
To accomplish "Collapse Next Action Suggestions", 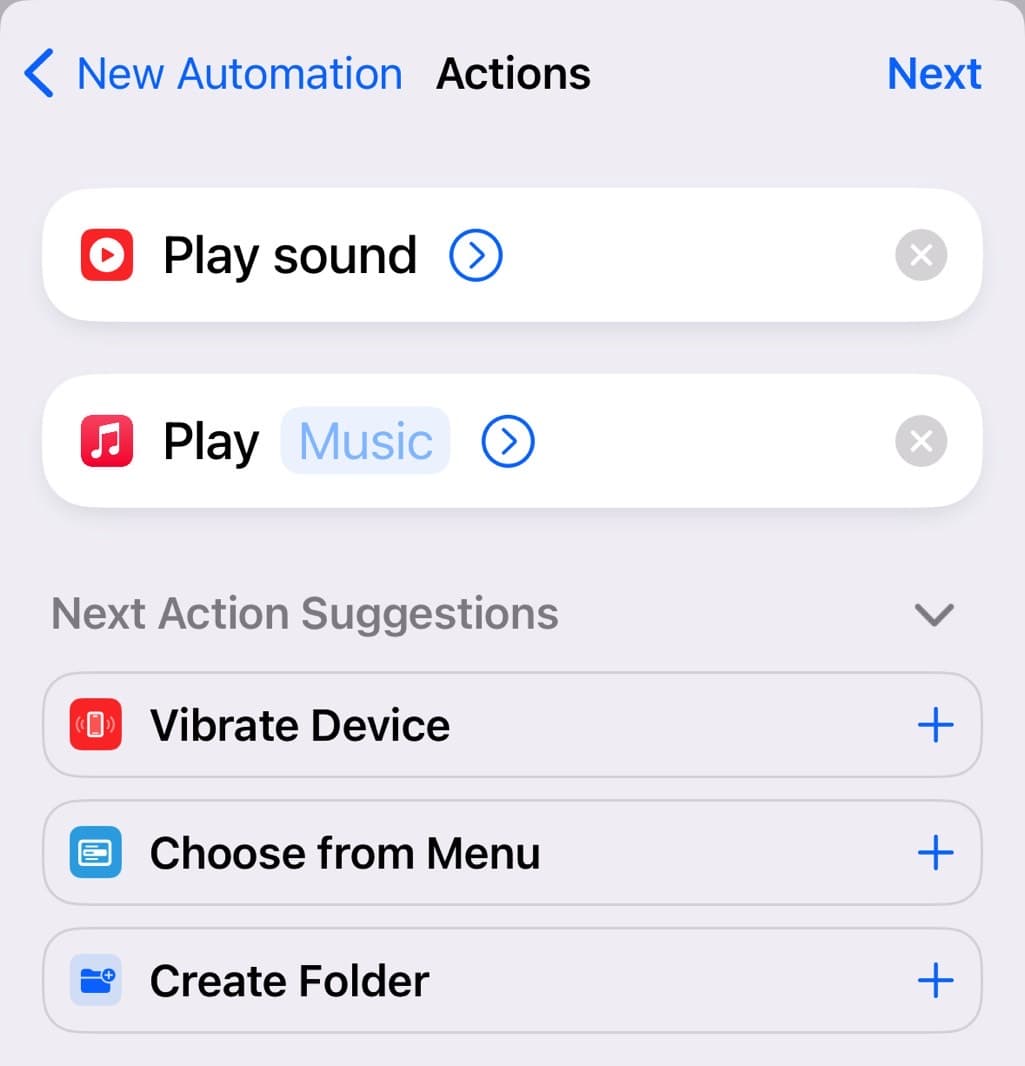I will pos(934,614).
